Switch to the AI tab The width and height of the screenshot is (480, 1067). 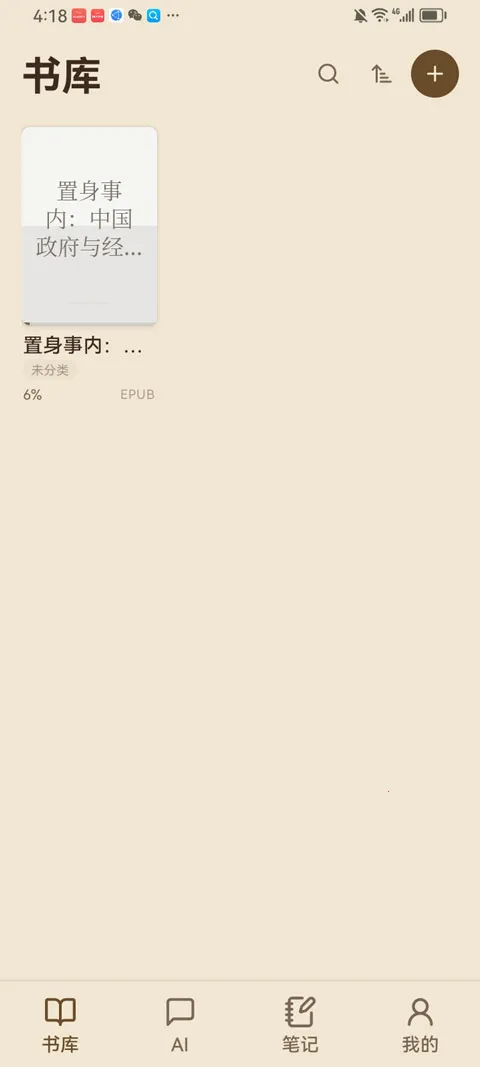(x=180, y=1025)
